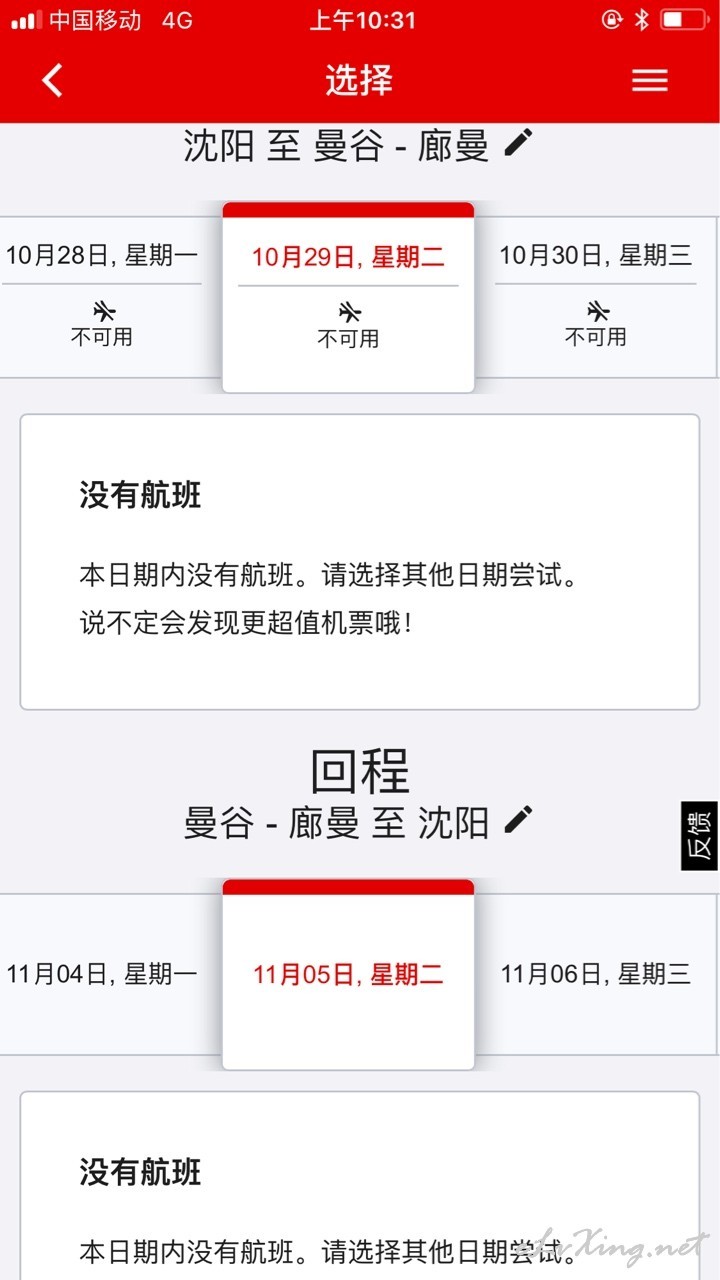
Task: Edit the 沈阳 至 曼谷 - 廊曼 route
Action: point(518,143)
